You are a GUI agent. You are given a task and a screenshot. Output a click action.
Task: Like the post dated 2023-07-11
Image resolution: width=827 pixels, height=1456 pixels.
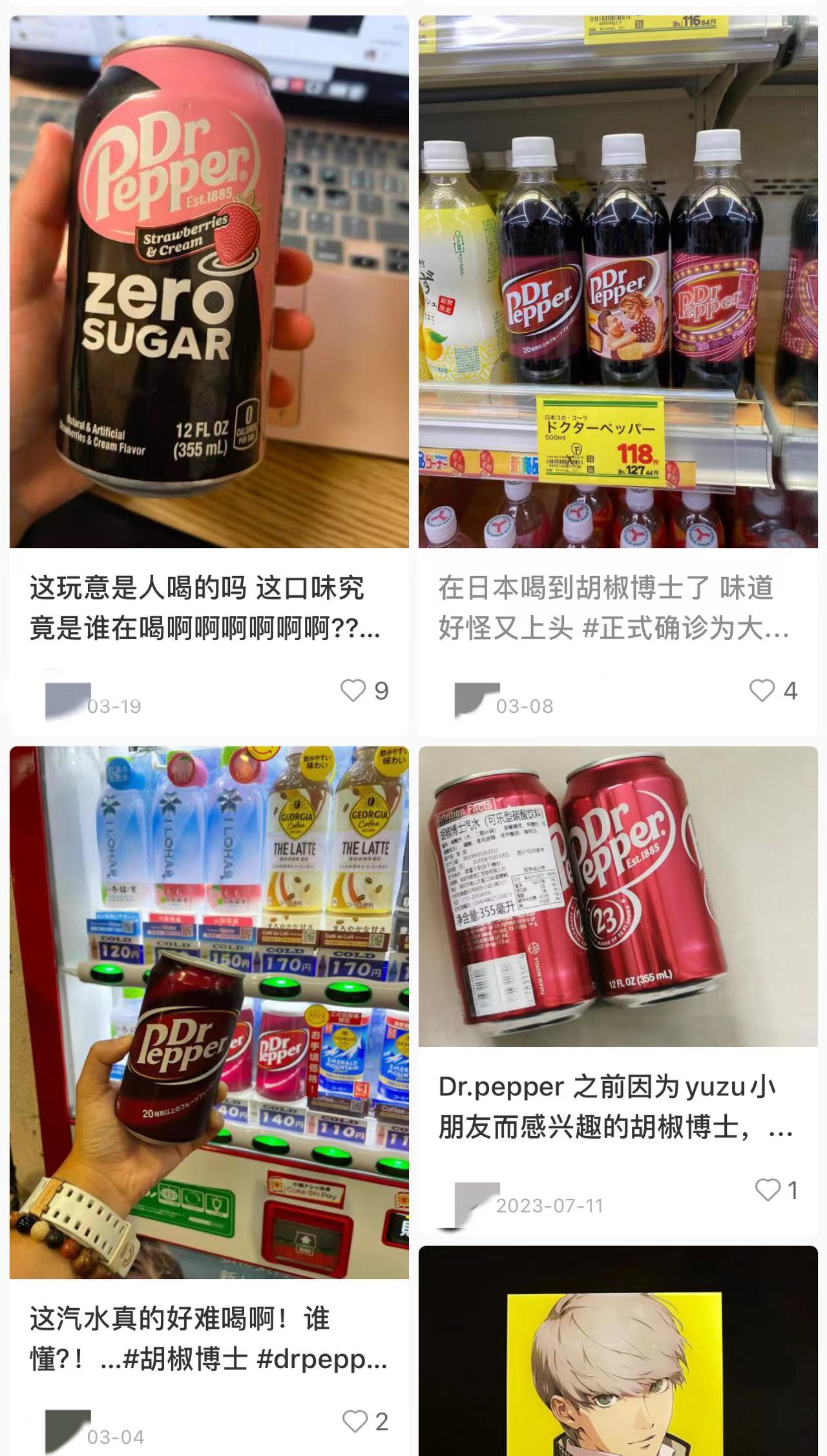[x=768, y=1190]
